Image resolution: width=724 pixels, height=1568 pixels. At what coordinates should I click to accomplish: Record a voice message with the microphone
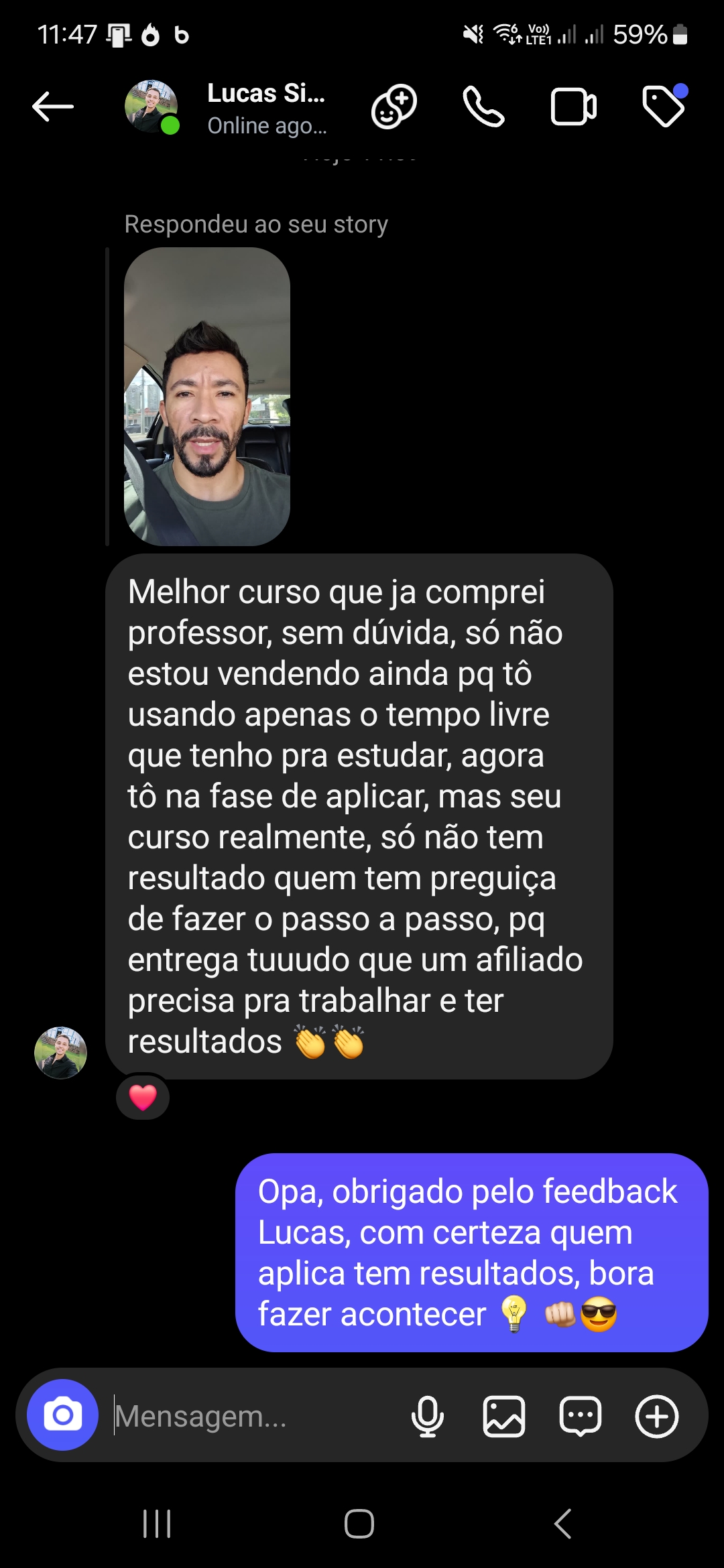427,1417
